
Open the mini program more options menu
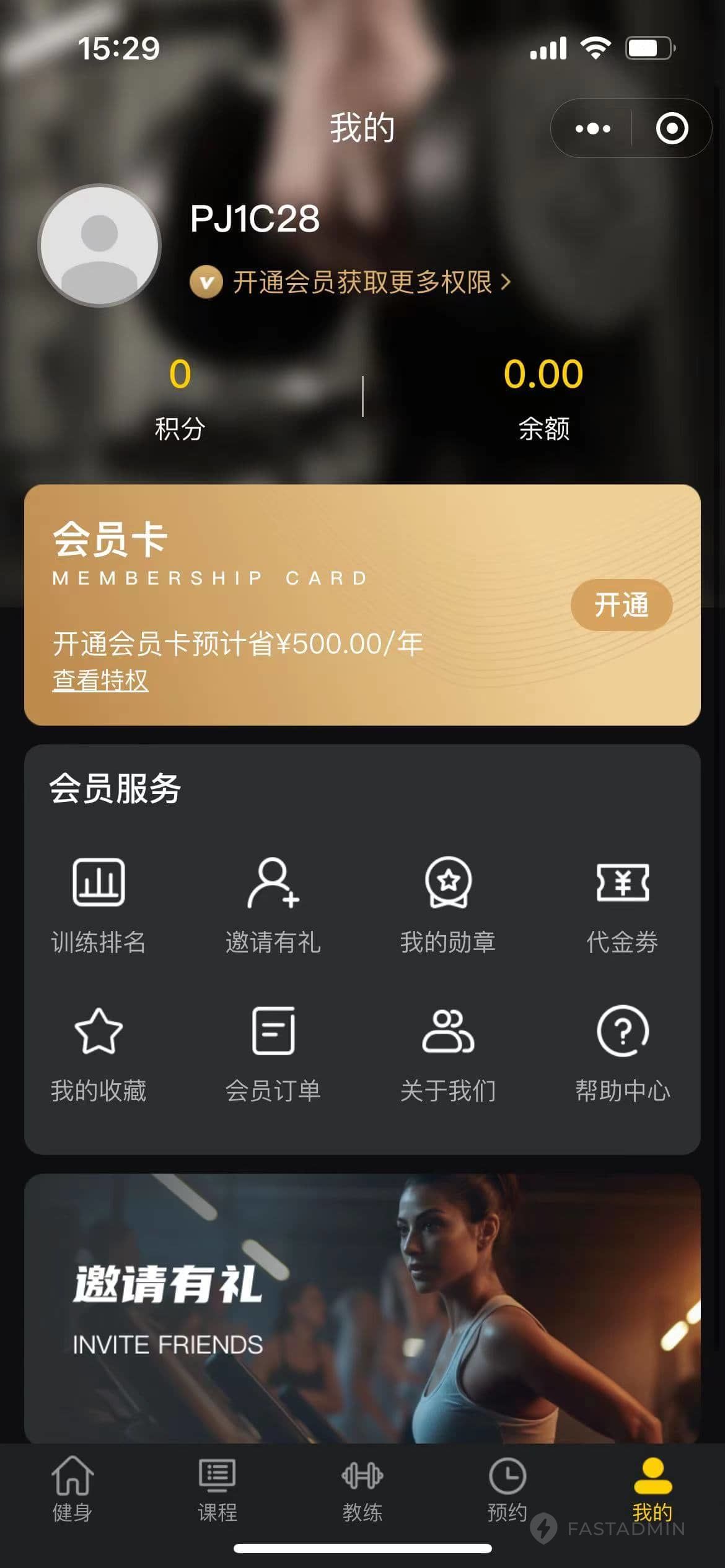click(592, 129)
